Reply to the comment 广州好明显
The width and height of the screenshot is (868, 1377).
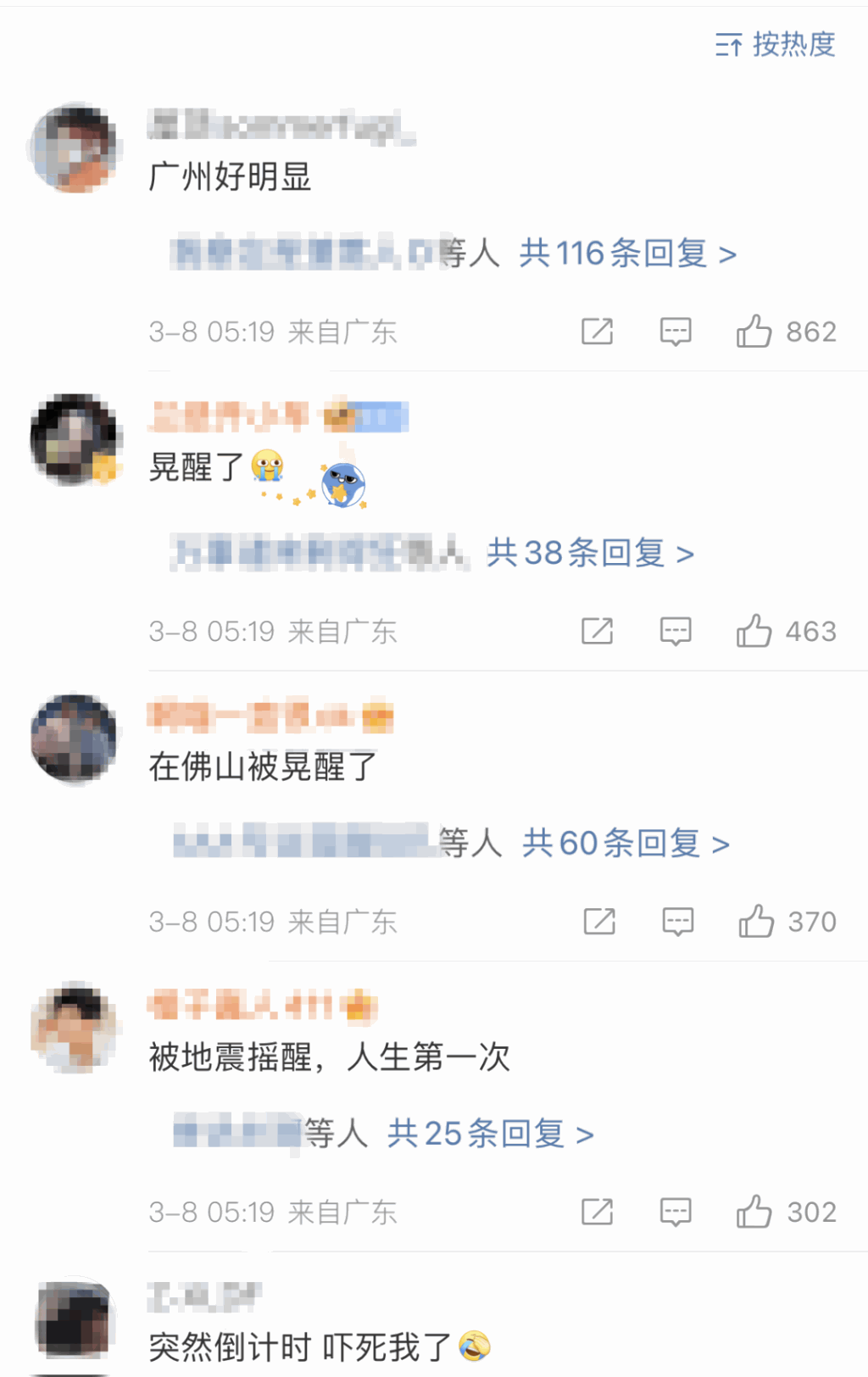point(676,332)
